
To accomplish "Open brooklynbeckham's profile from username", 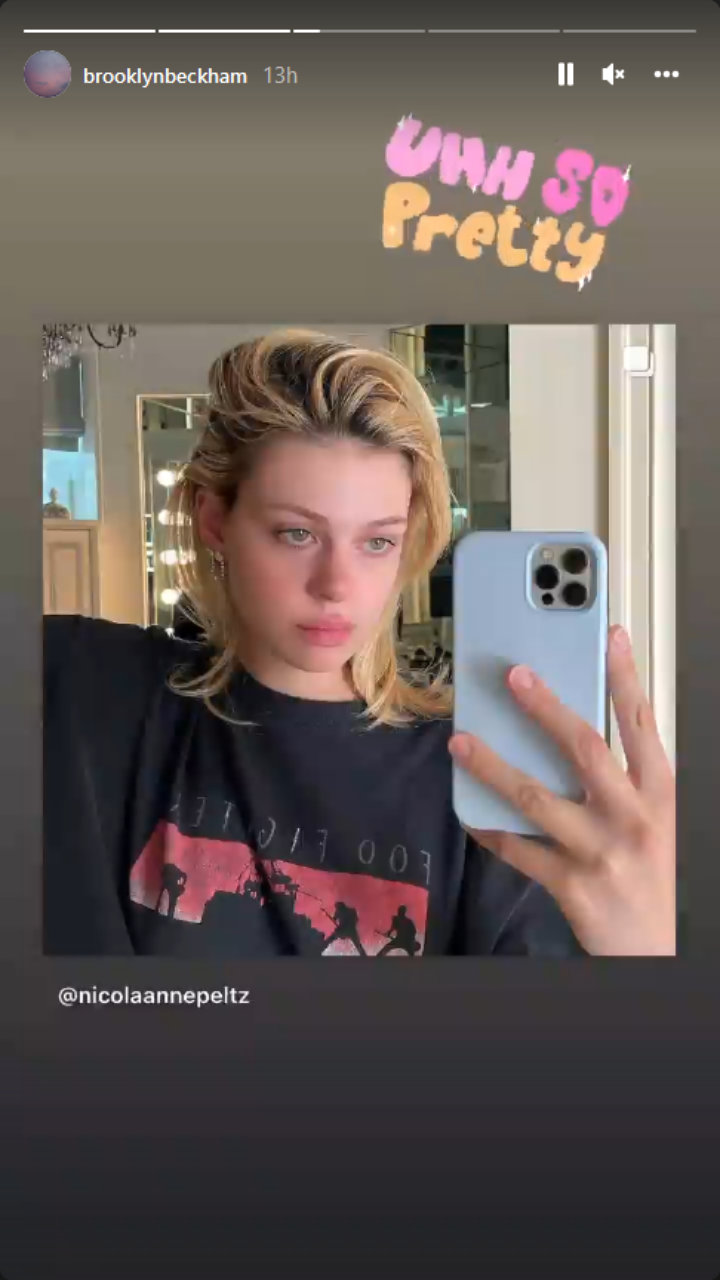I will pyautogui.click(x=165, y=76).
